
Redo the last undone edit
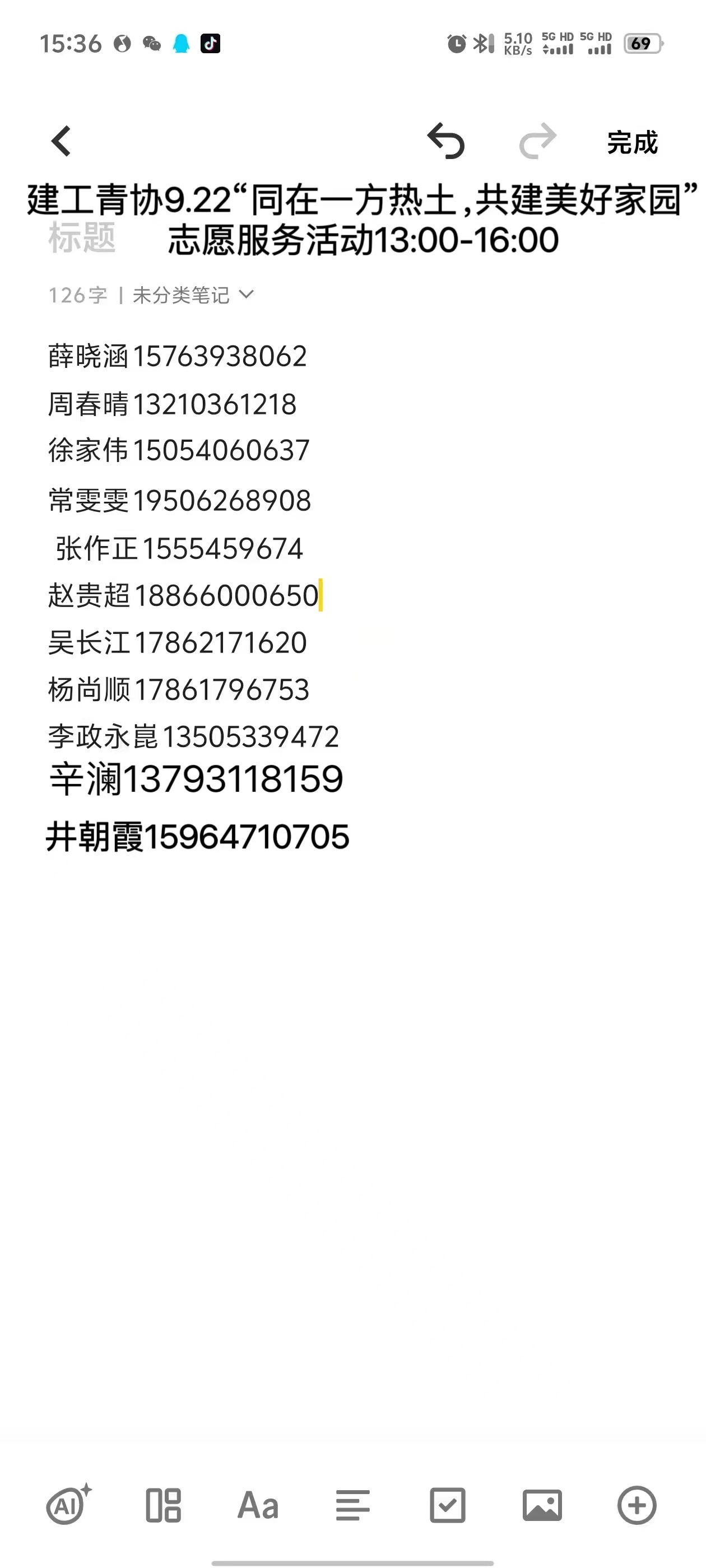(x=537, y=141)
